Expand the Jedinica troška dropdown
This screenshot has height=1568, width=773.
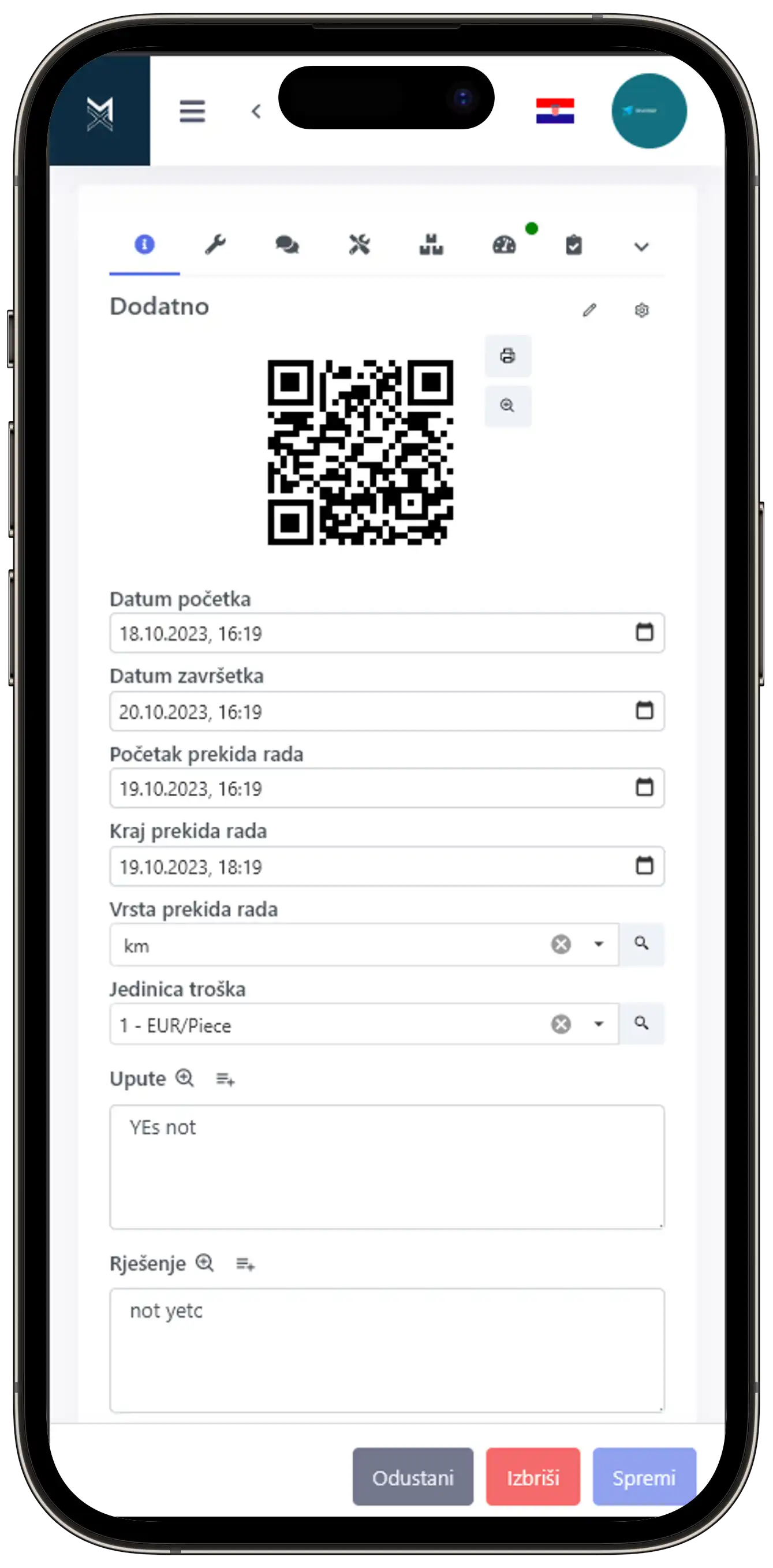point(598,1024)
